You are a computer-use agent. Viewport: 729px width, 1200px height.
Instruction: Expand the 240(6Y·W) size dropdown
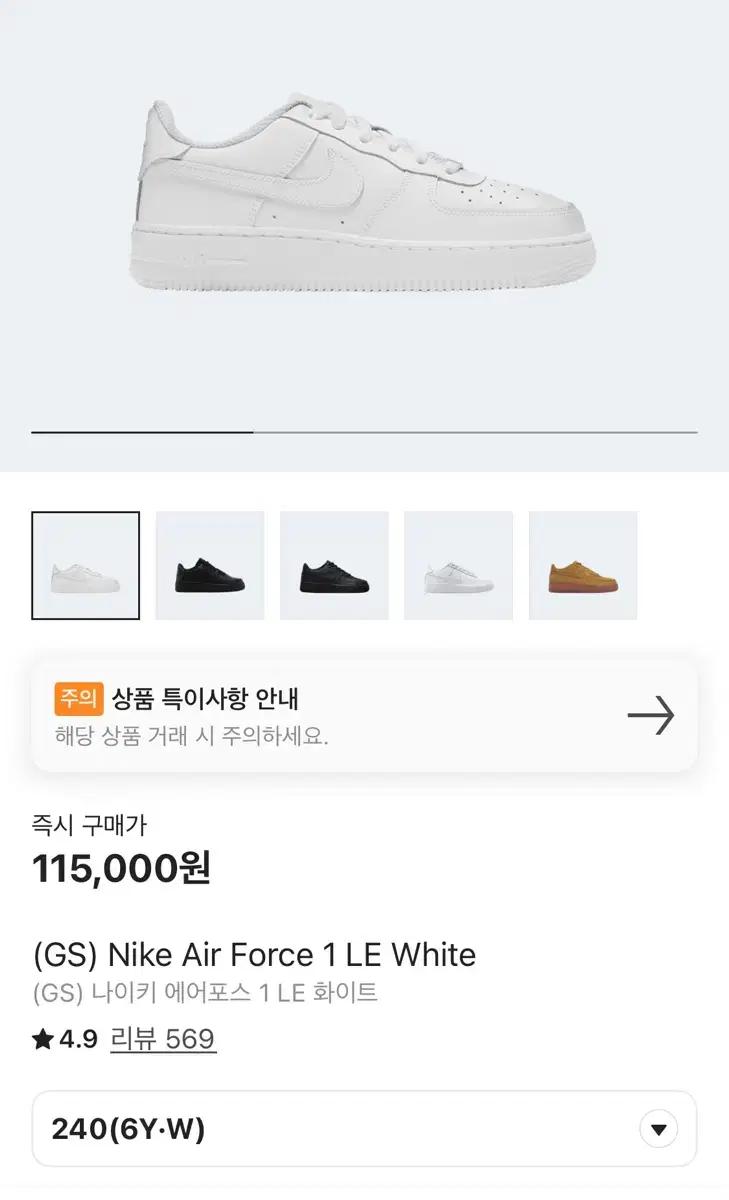pyautogui.click(x=364, y=1128)
